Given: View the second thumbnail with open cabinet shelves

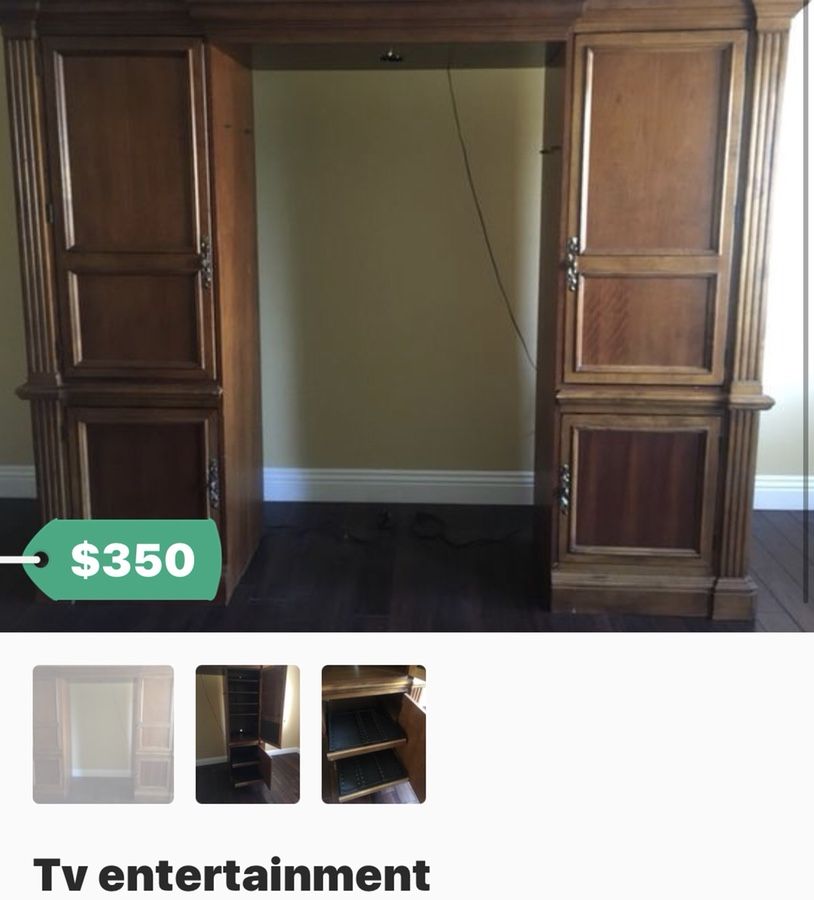Looking at the screenshot, I should (x=248, y=734).
